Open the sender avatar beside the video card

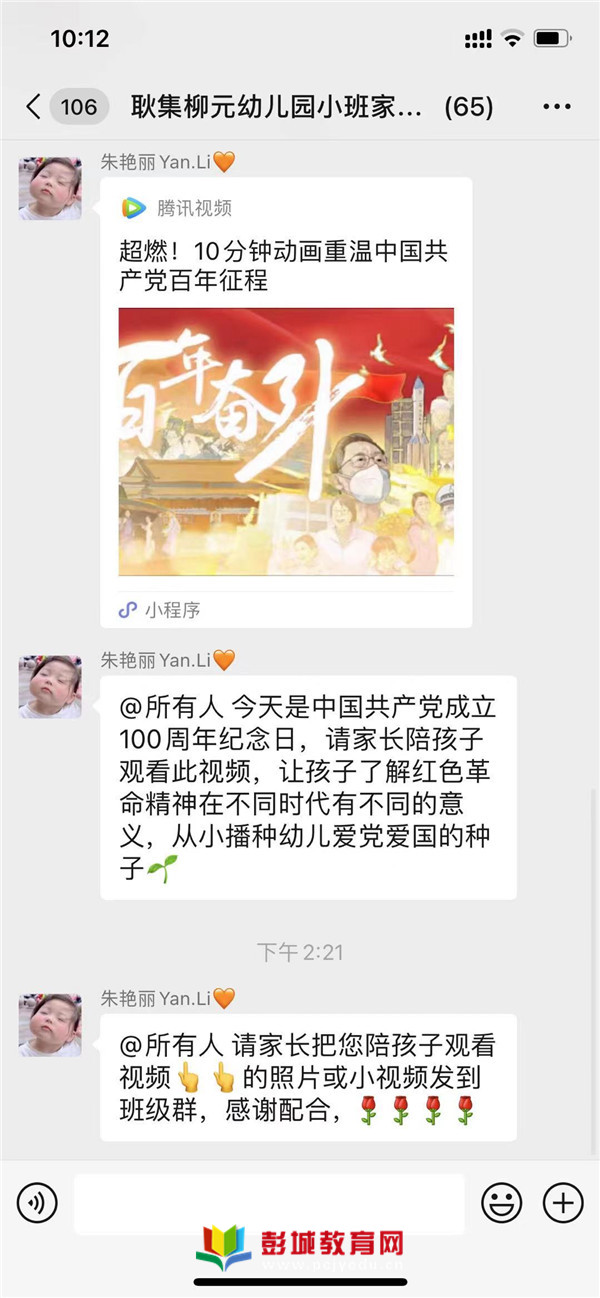click(50, 189)
